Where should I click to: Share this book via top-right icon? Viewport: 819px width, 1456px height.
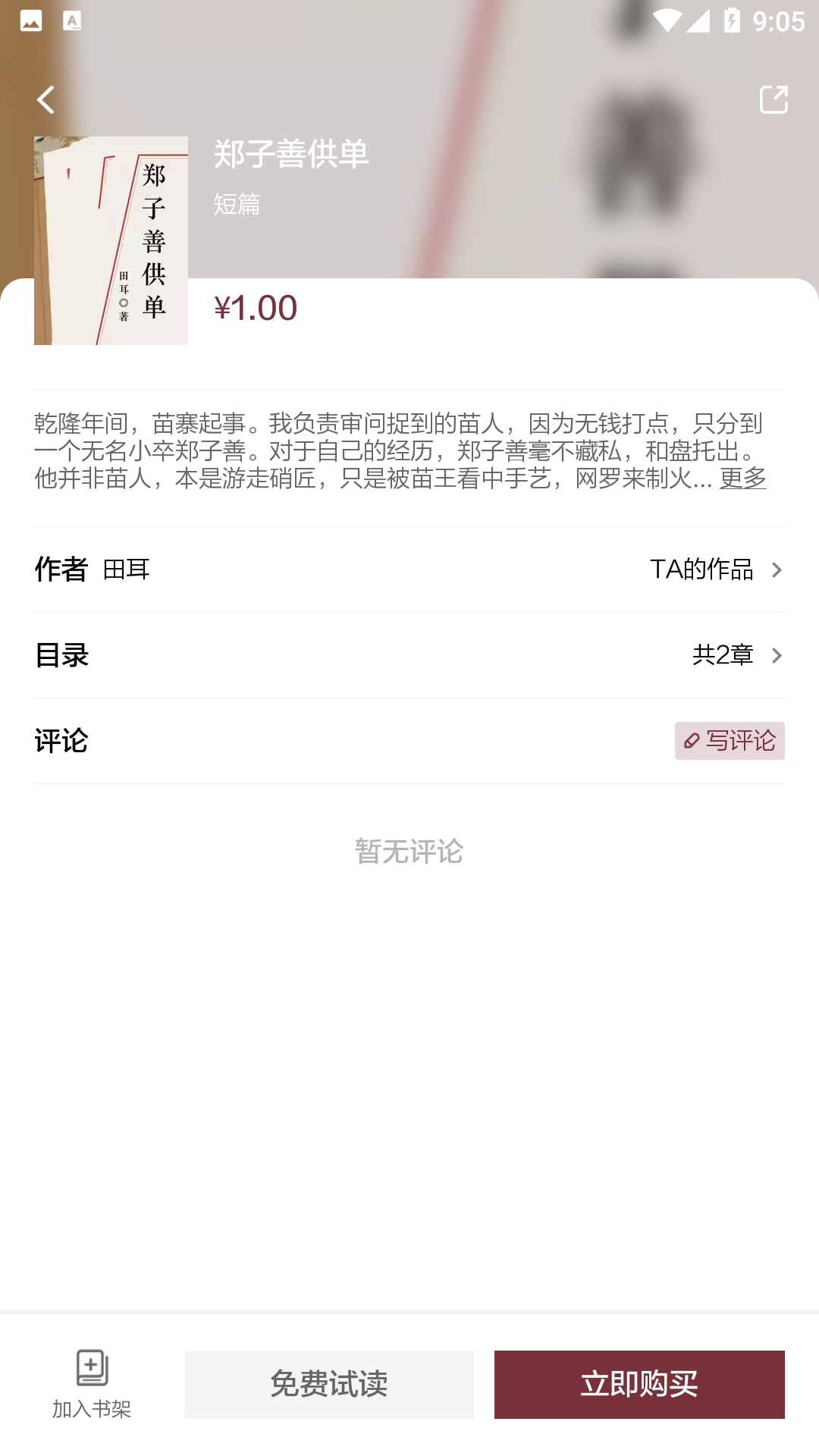pos(773,99)
